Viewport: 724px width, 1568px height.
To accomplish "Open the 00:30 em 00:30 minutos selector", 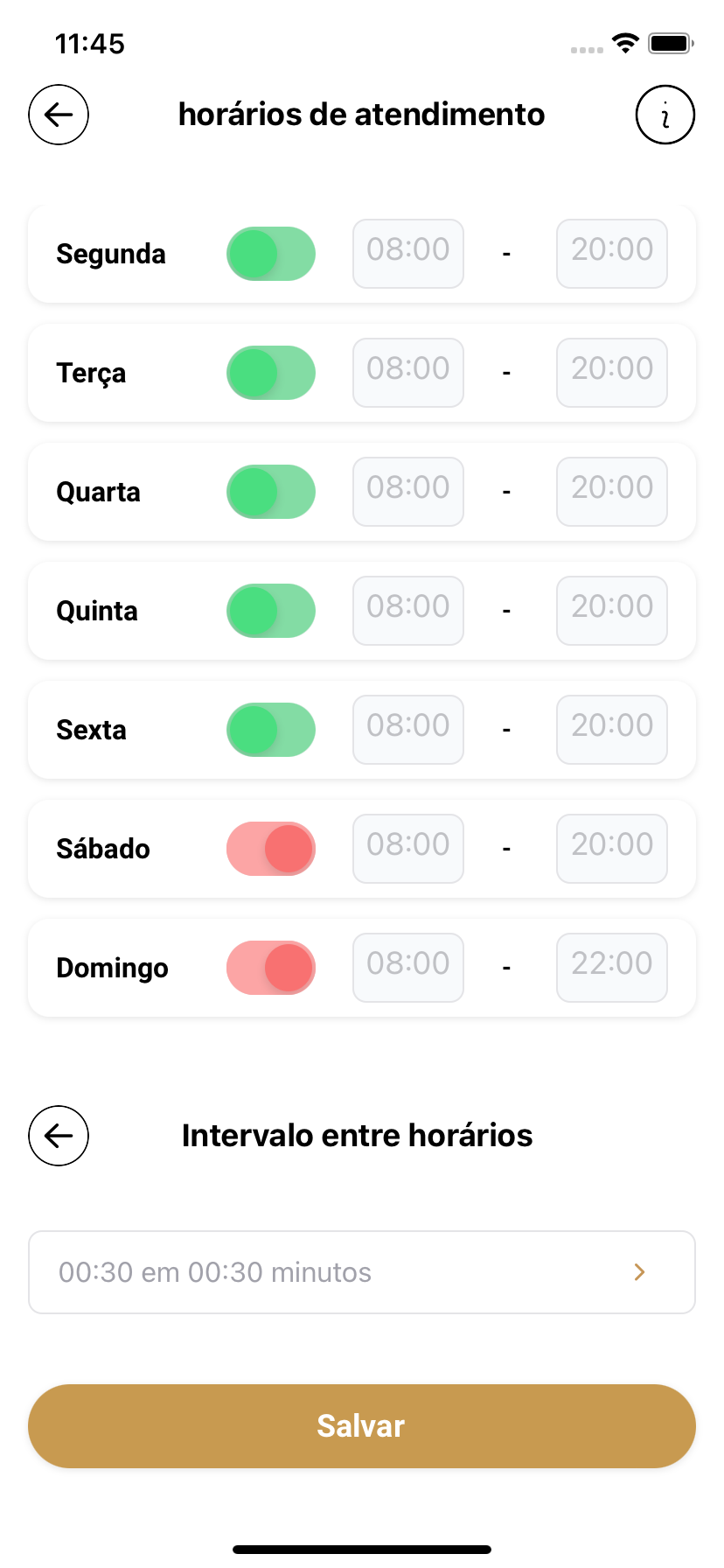I will [362, 1272].
